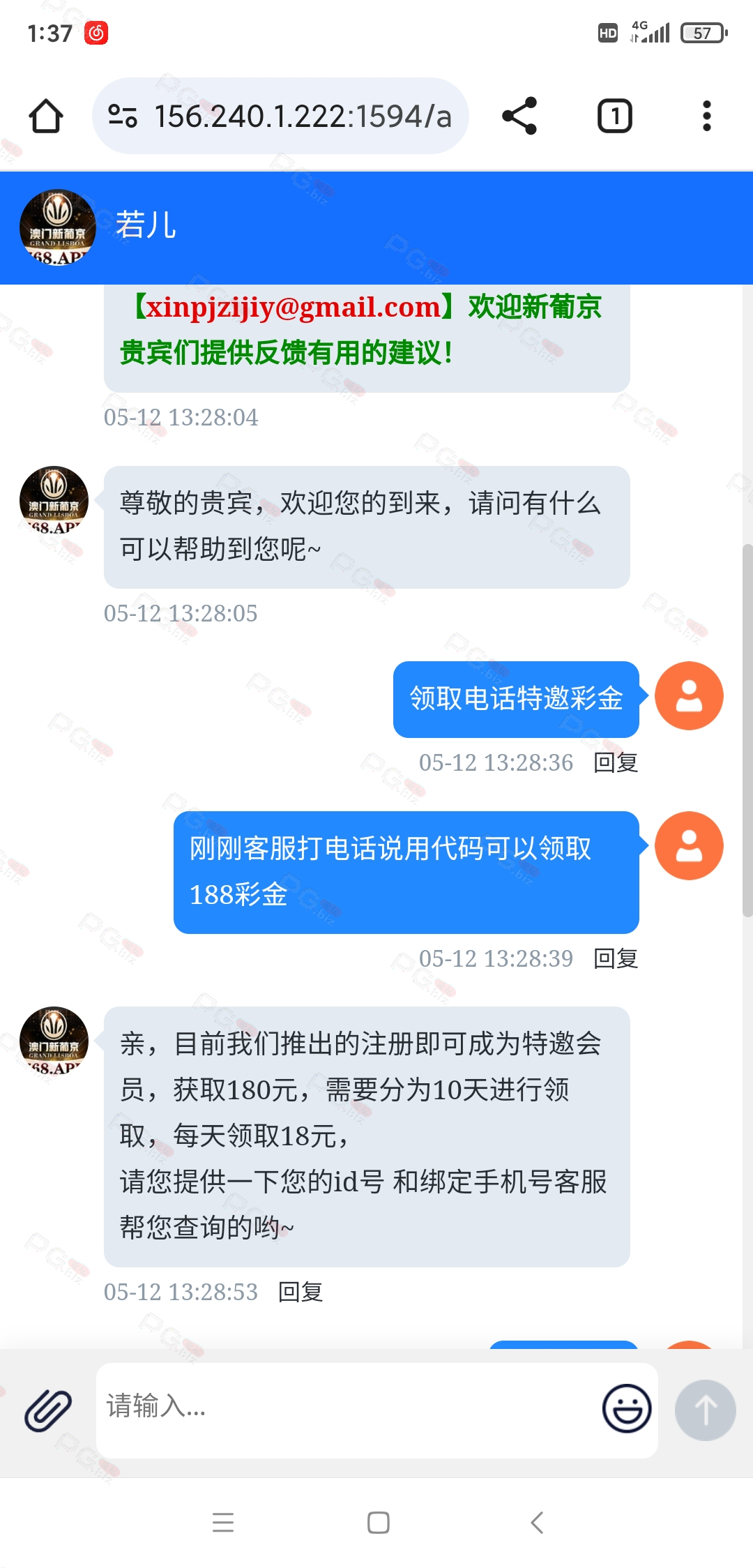The image size is (753, 1568).
Task: Open site info icon in address bar
Action: (x=123, y=116)
